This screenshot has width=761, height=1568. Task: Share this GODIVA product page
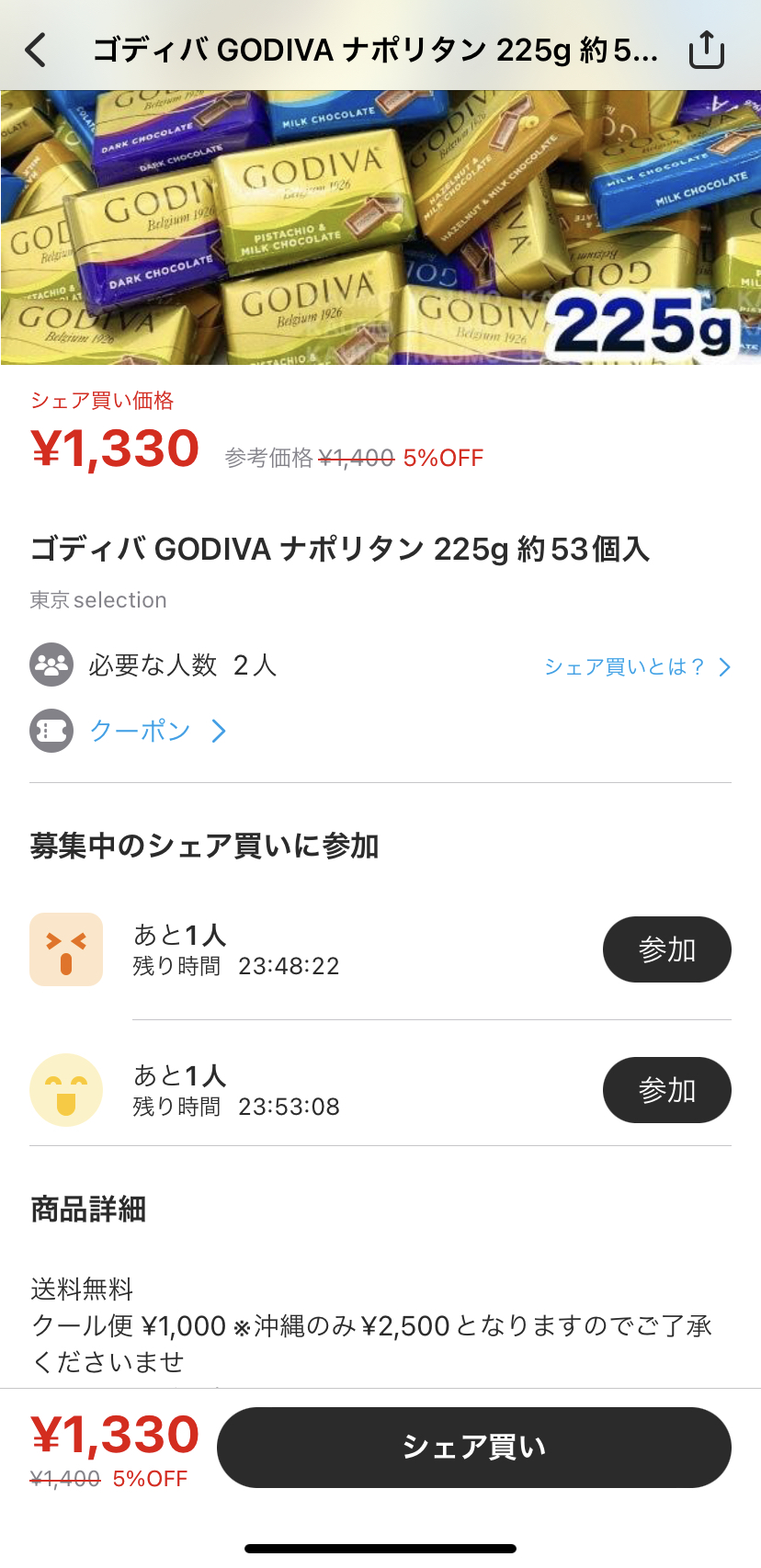tap(707, 50)
